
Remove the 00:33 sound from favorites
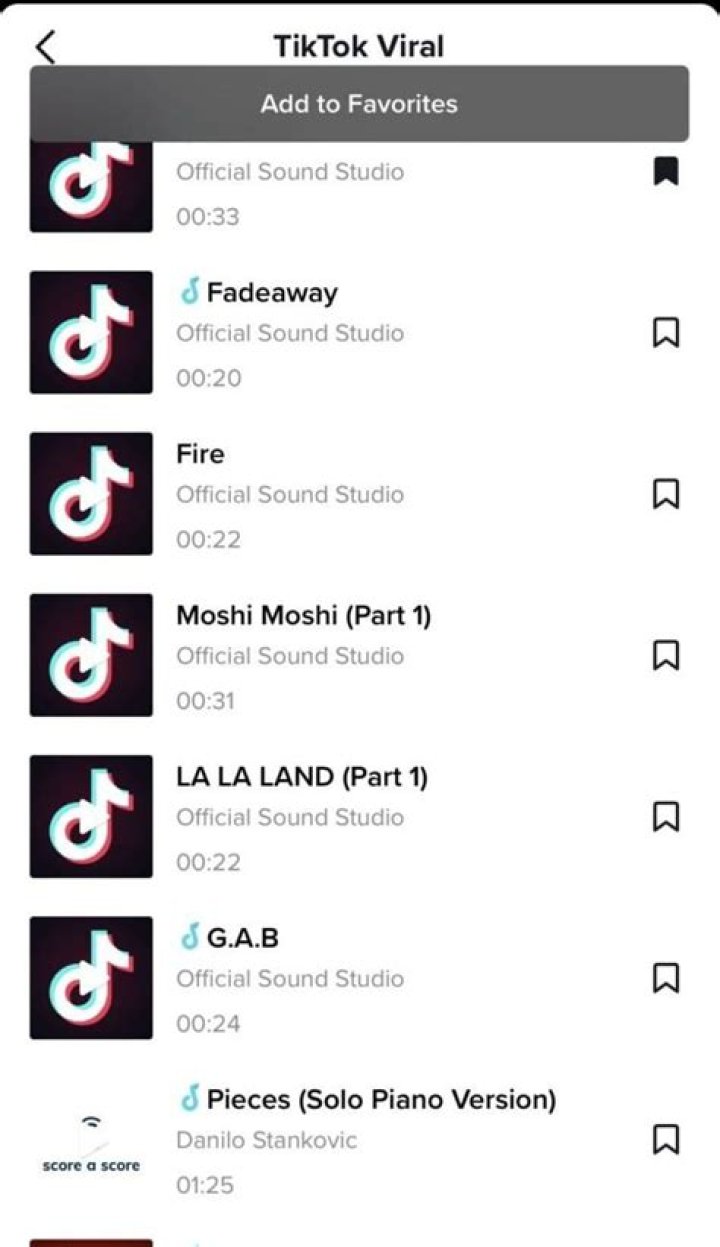(666, 172)
